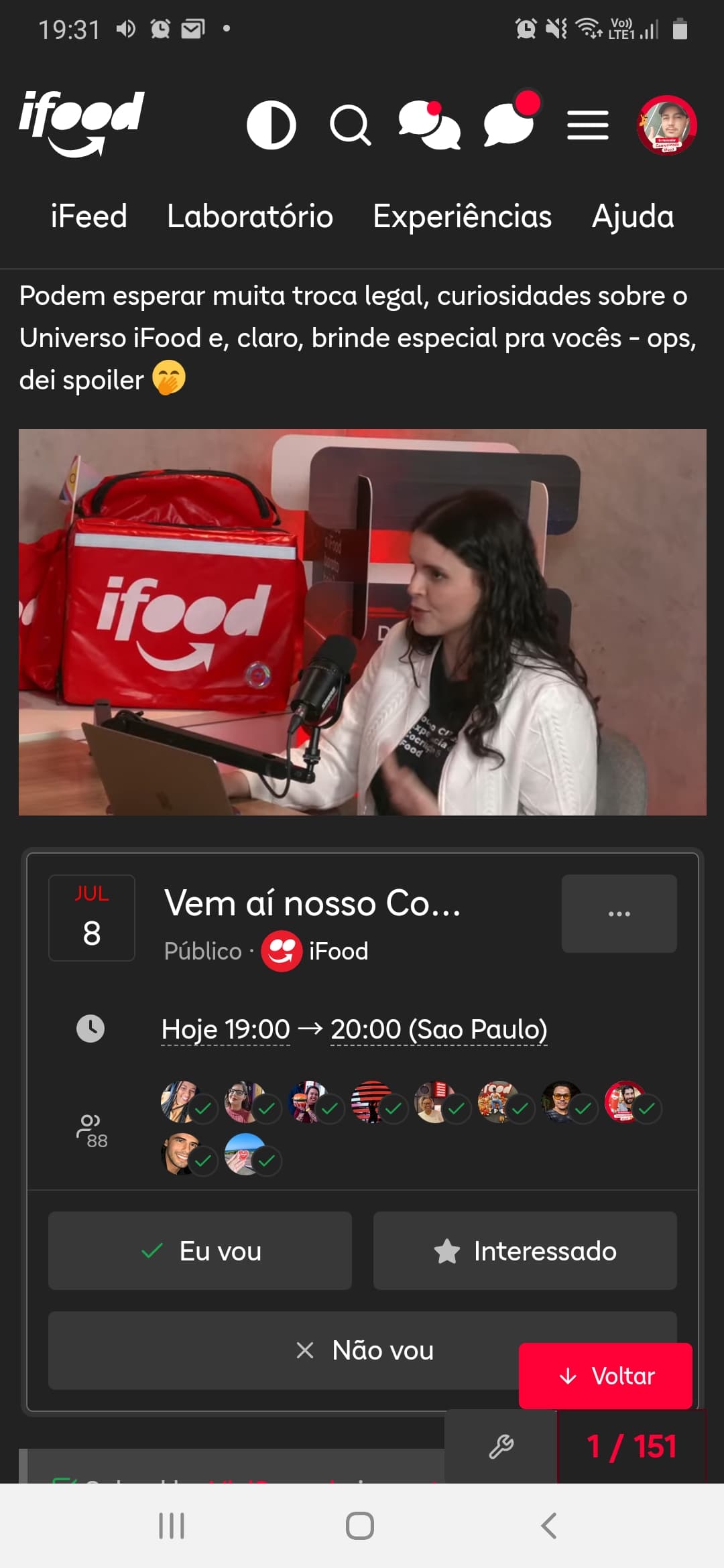Open the event title Vem aí nosso Co...
The width and height of the screenshot is (724, 1568).
312,903
